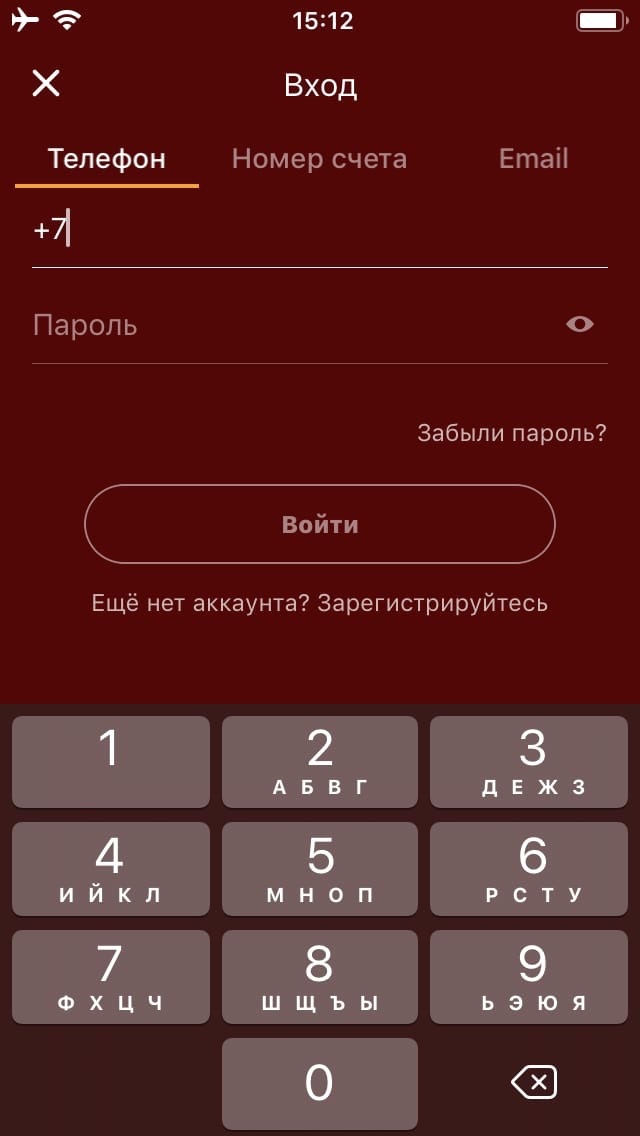Switch to the Email tab

(x=533, y=159)
